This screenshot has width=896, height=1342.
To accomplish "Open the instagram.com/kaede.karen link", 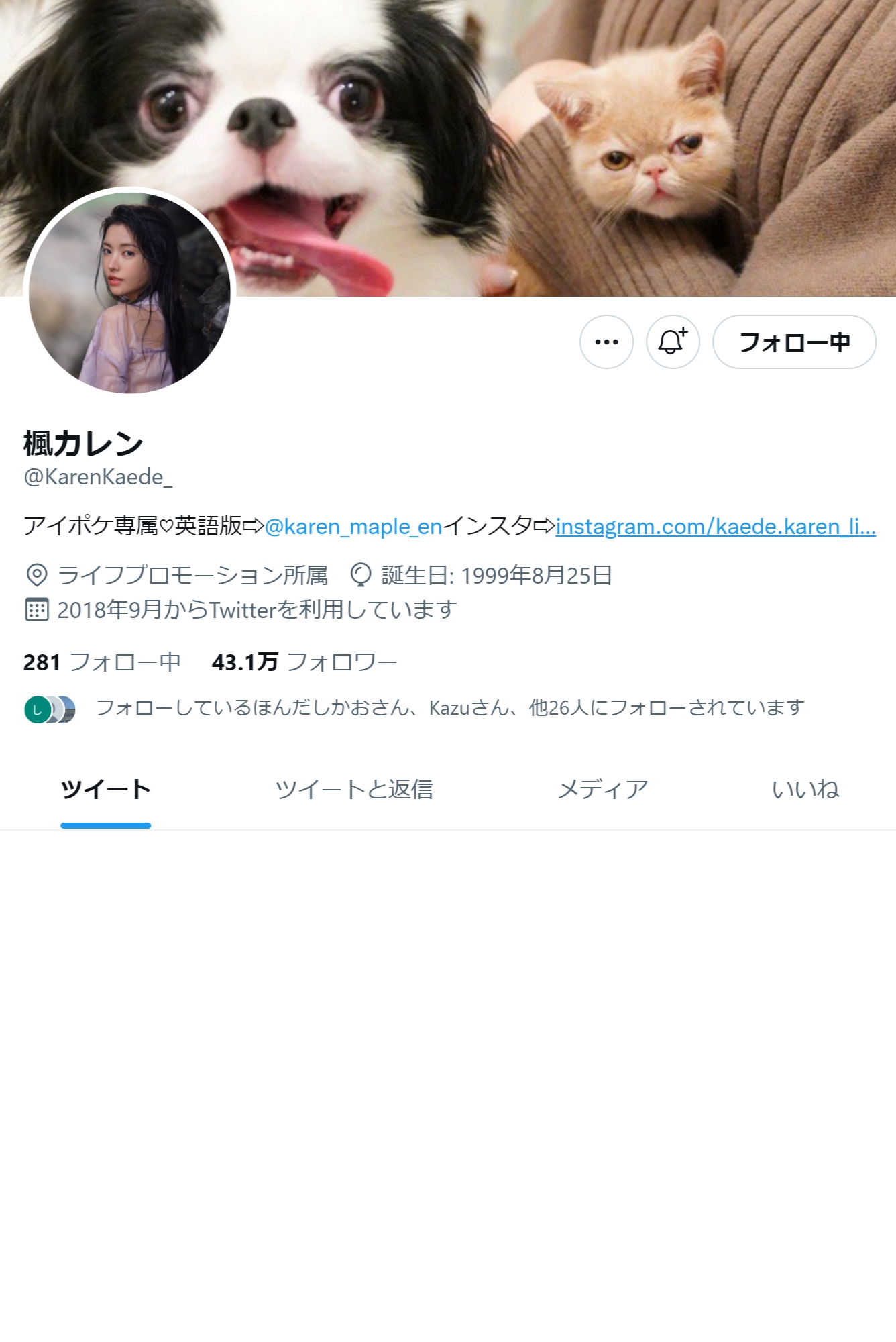I will (x=715, y=527).
